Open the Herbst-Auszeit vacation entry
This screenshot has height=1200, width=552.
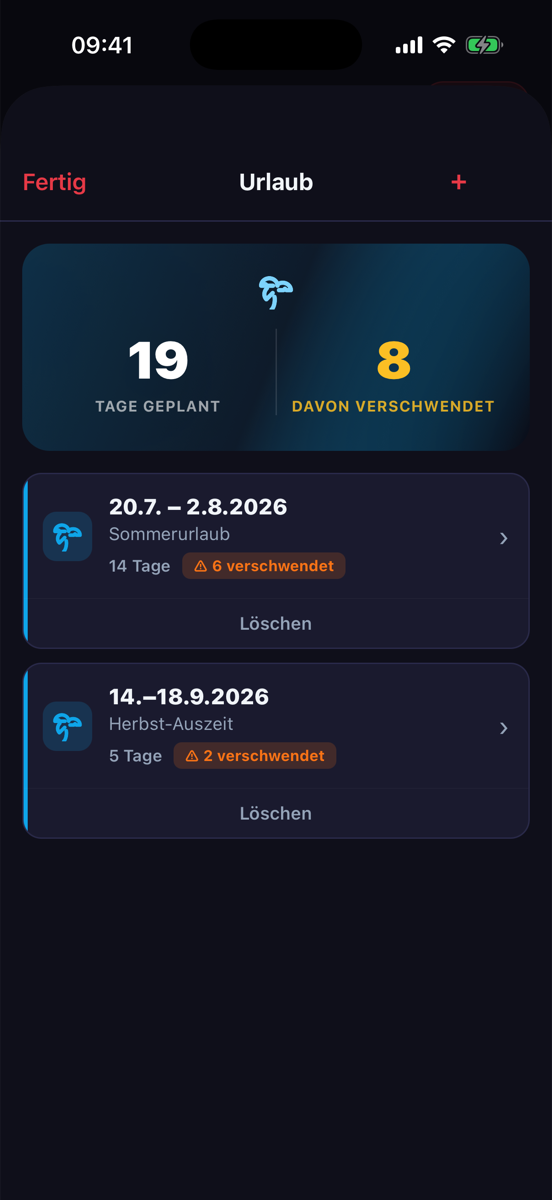[277, 727]
